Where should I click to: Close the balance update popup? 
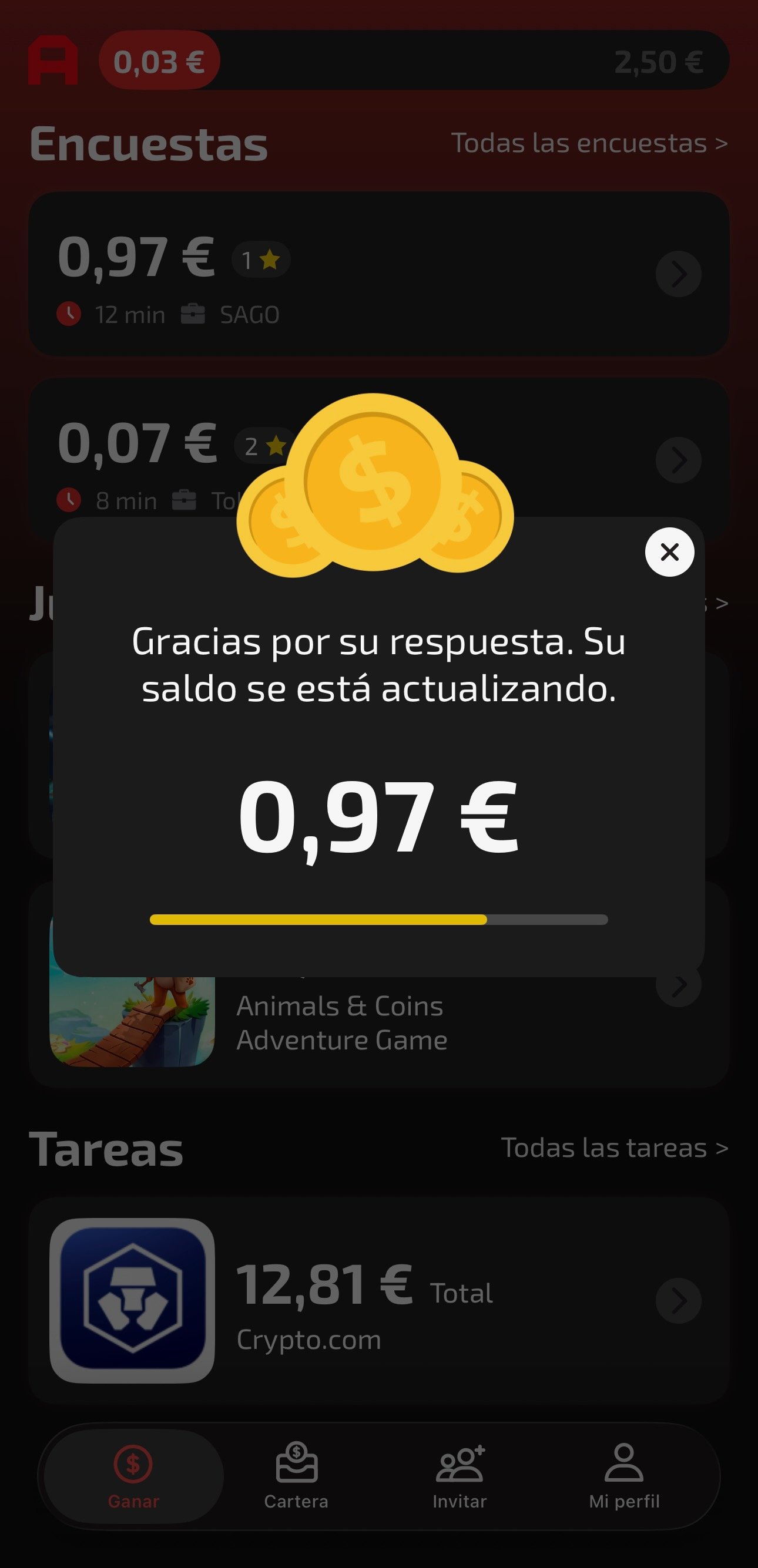pos(669,552)
